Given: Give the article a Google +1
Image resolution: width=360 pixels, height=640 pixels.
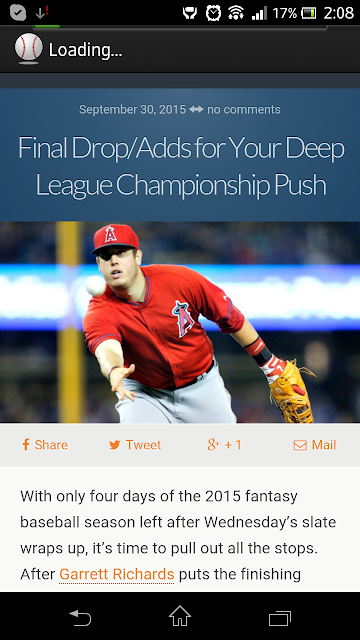Looking at the screenshot, I should (224, 444).
